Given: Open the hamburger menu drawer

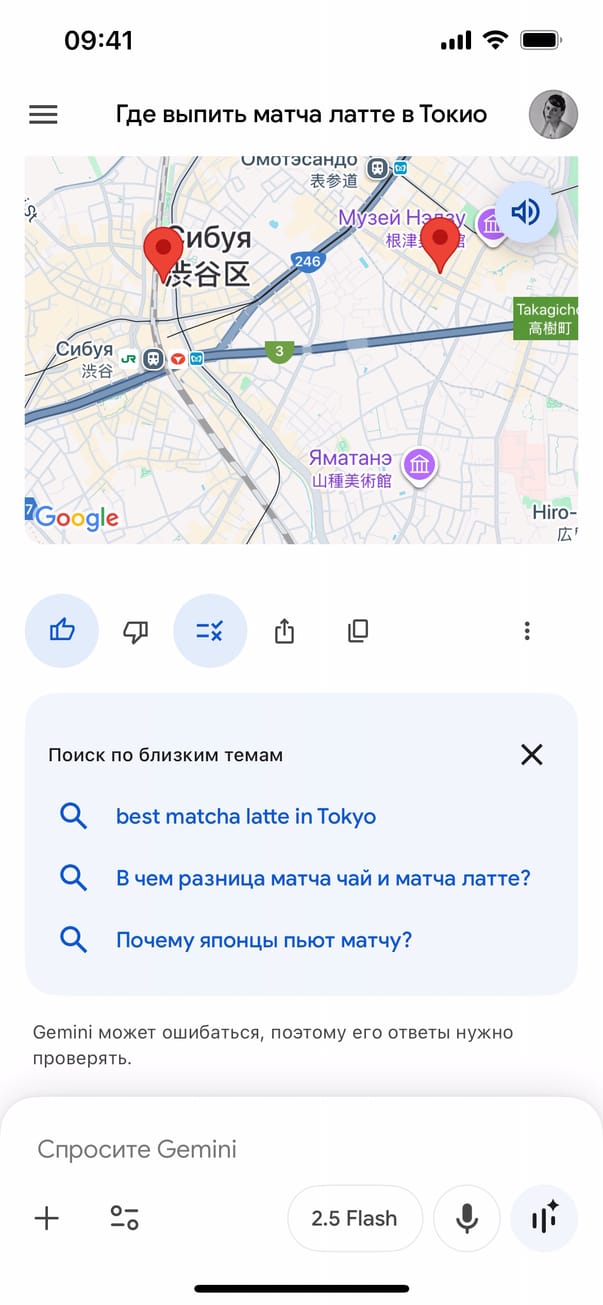Looking at the screenshot, I should [43, 115].
